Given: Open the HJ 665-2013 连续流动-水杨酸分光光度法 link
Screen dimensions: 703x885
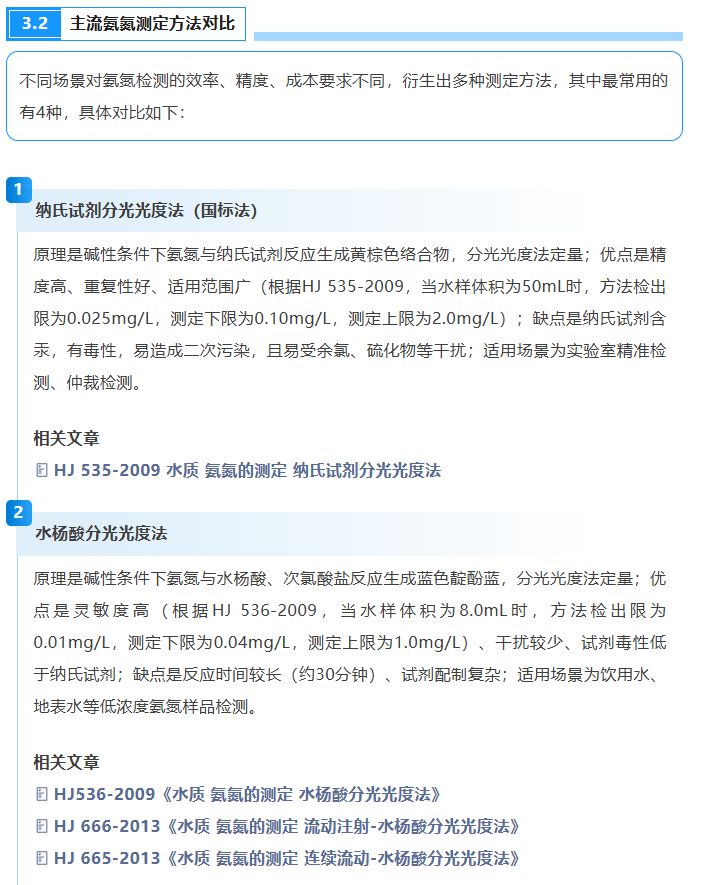Looking at the screenshot, I should (286, 858).
